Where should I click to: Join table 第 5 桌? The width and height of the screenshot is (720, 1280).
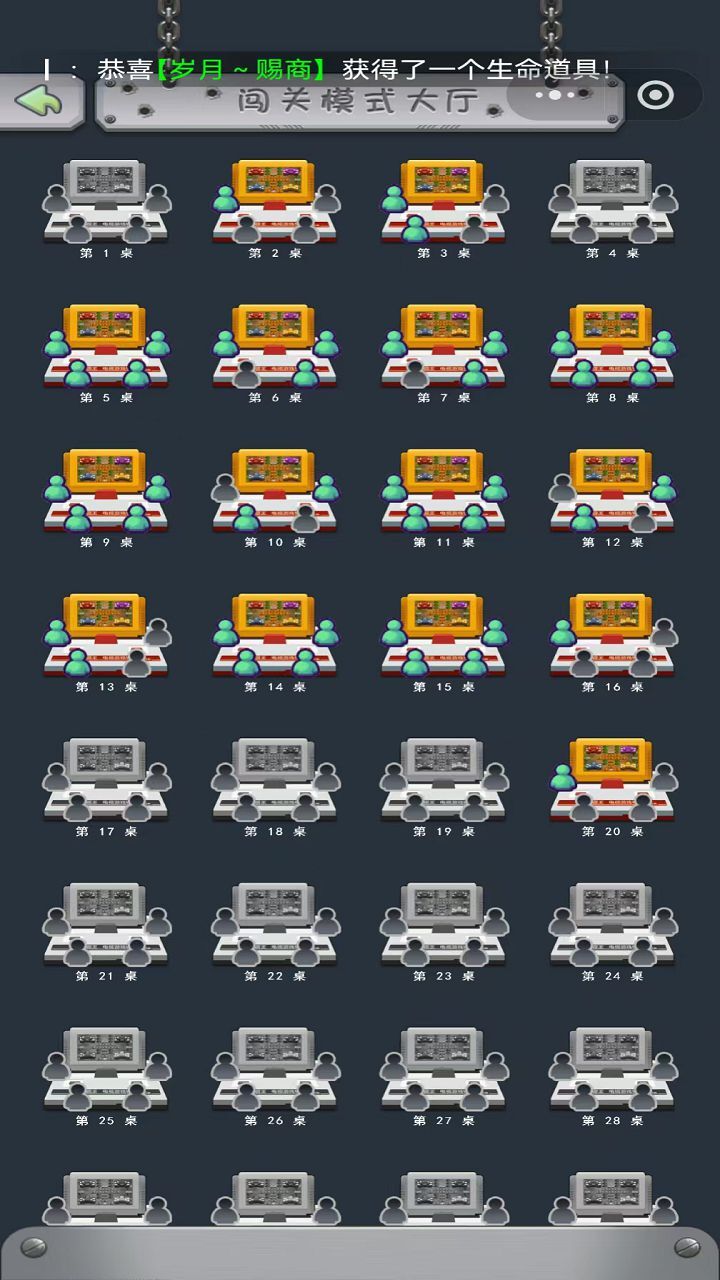click(x=106, y=346)
